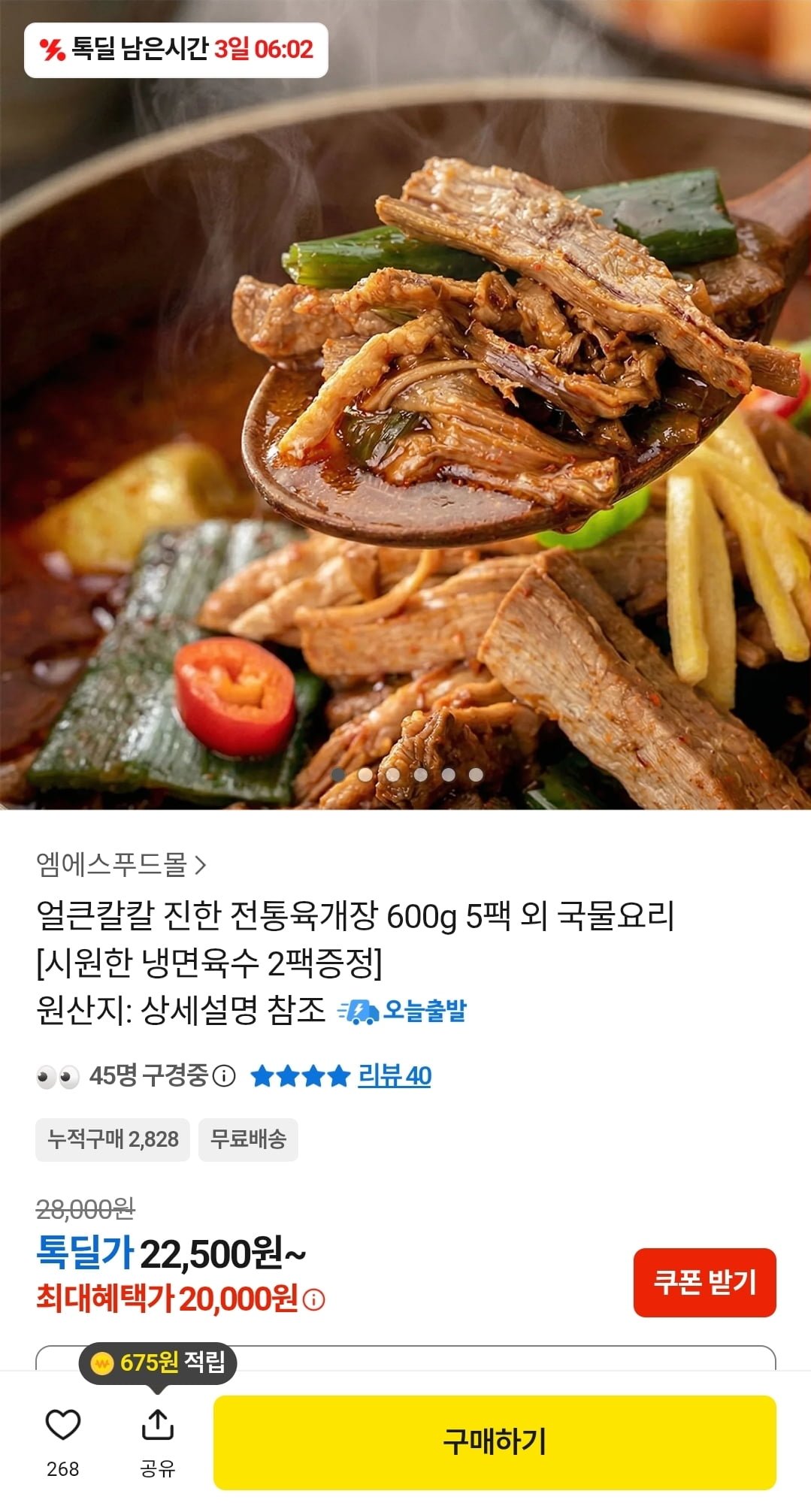Show info for 45명 구경중 viewers
This screenshot has height=1512, width=811.
point(224,1076)
